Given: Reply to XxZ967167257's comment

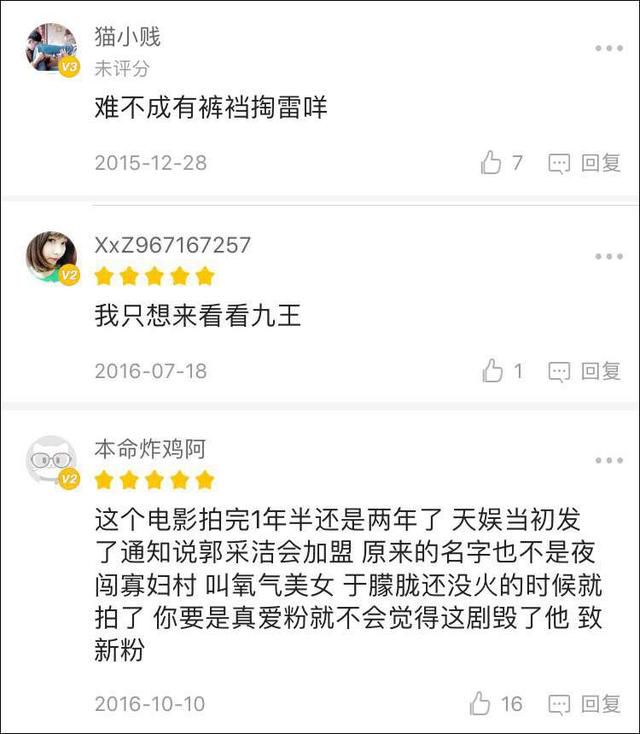Looking at the screenshot, I should click(585, 371).
